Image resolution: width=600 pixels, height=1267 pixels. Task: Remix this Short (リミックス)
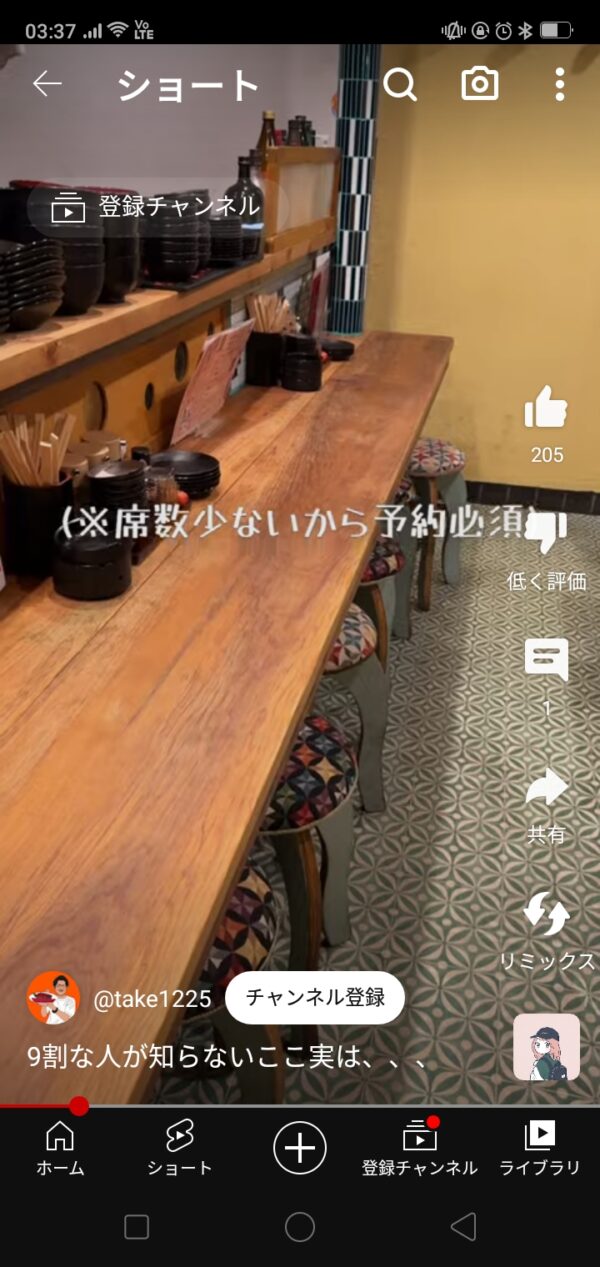tap(546, 915)
